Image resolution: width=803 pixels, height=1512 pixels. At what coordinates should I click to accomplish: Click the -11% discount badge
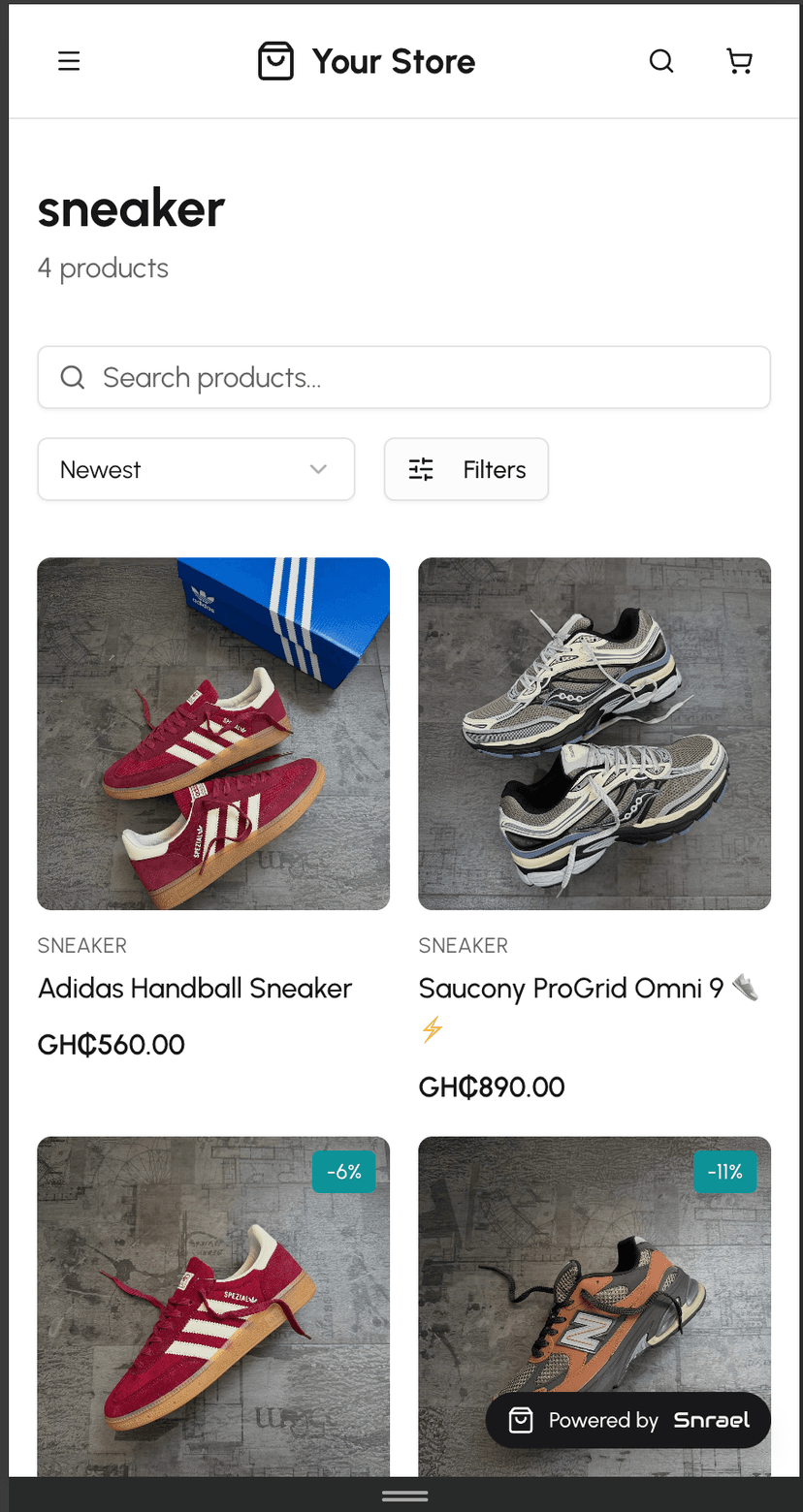point(725,1172)
